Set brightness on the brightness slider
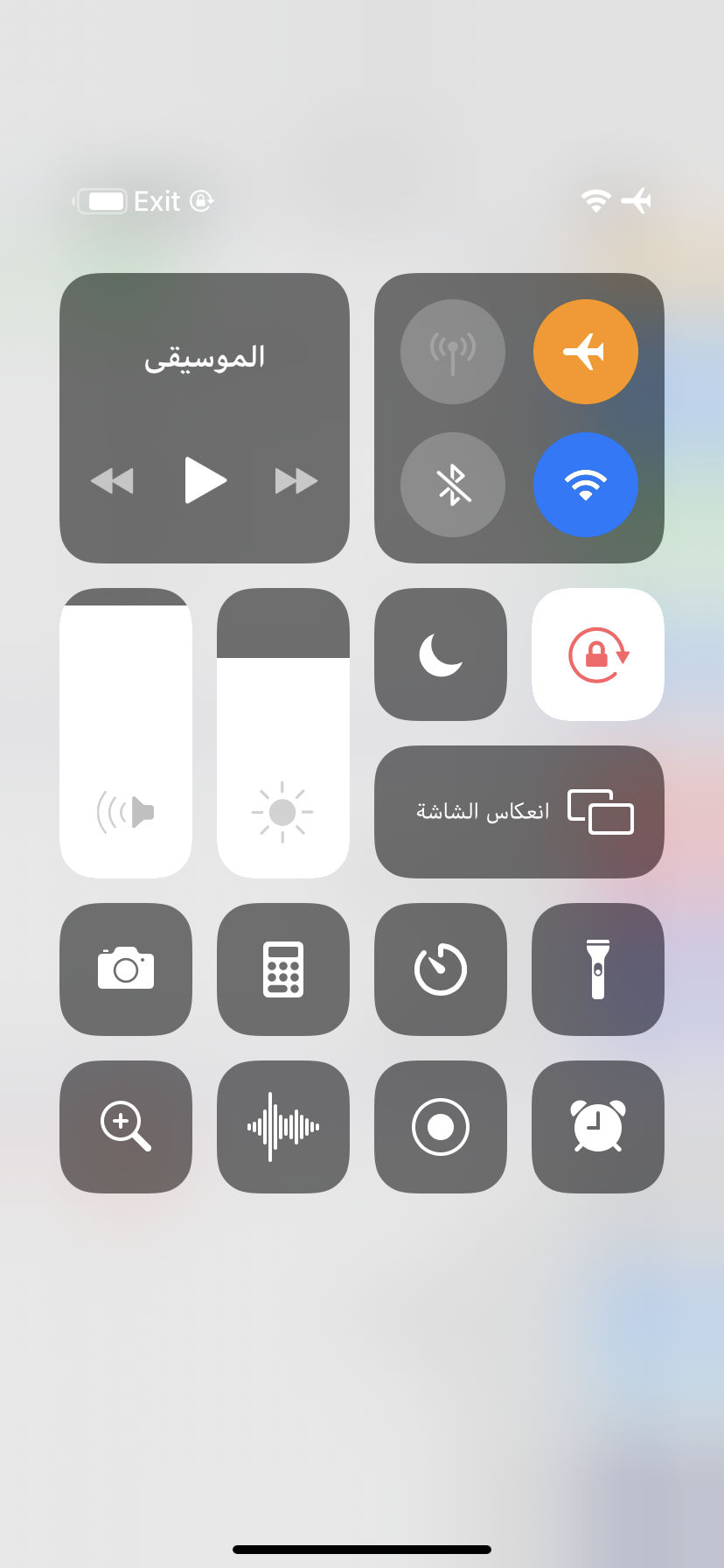 point(283,733)
